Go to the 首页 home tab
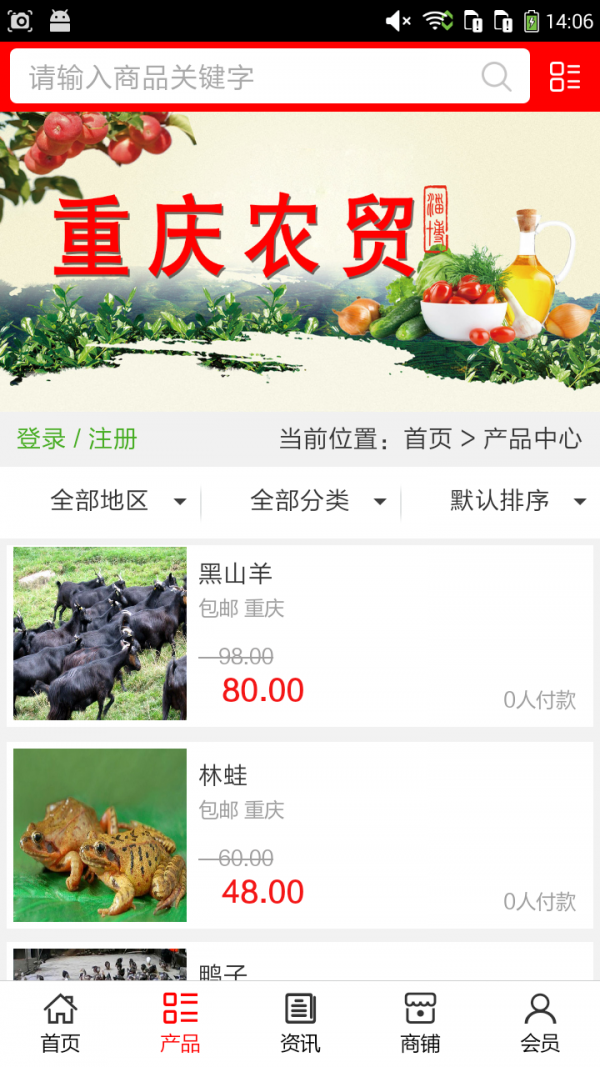 tap(60, 1023)
